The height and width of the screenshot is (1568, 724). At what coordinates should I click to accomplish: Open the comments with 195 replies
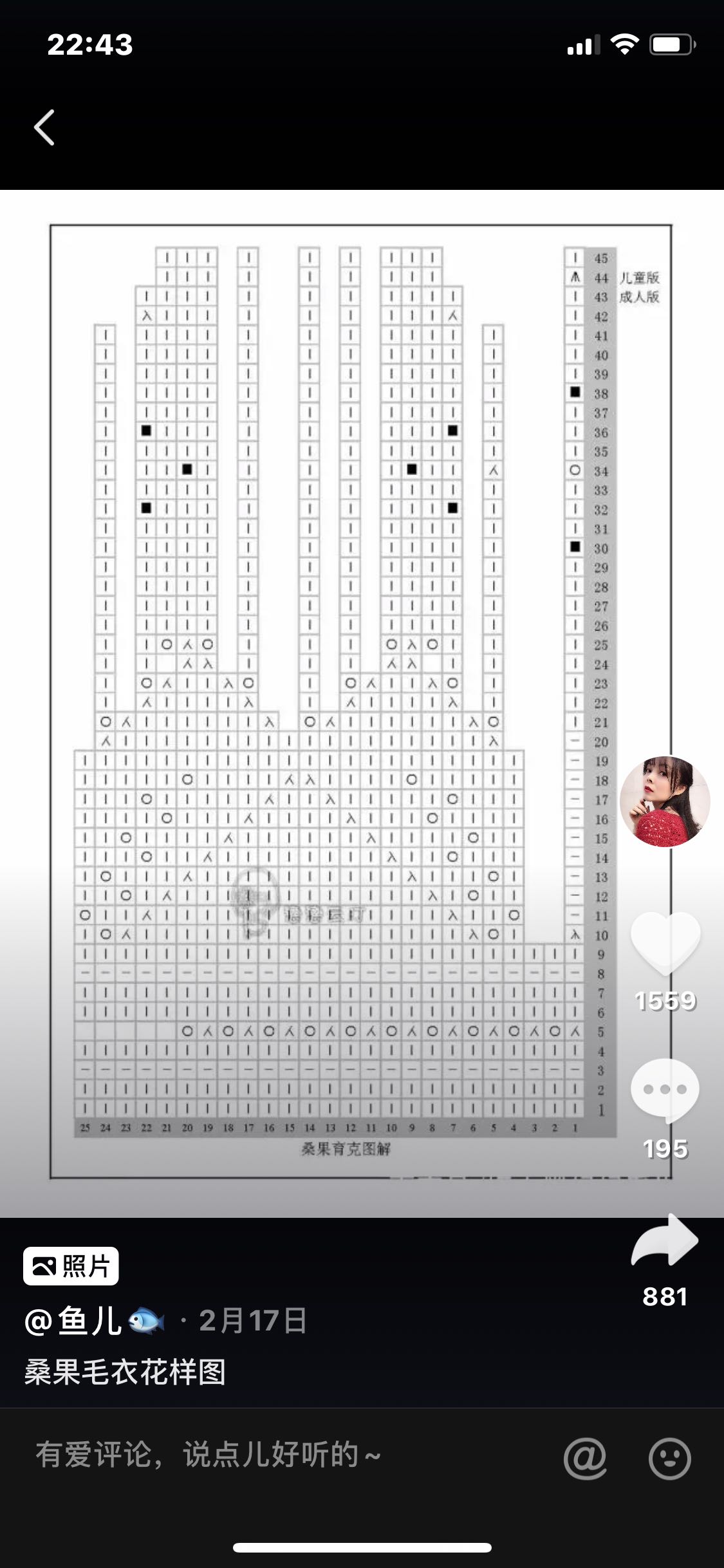coord(665,1090)
